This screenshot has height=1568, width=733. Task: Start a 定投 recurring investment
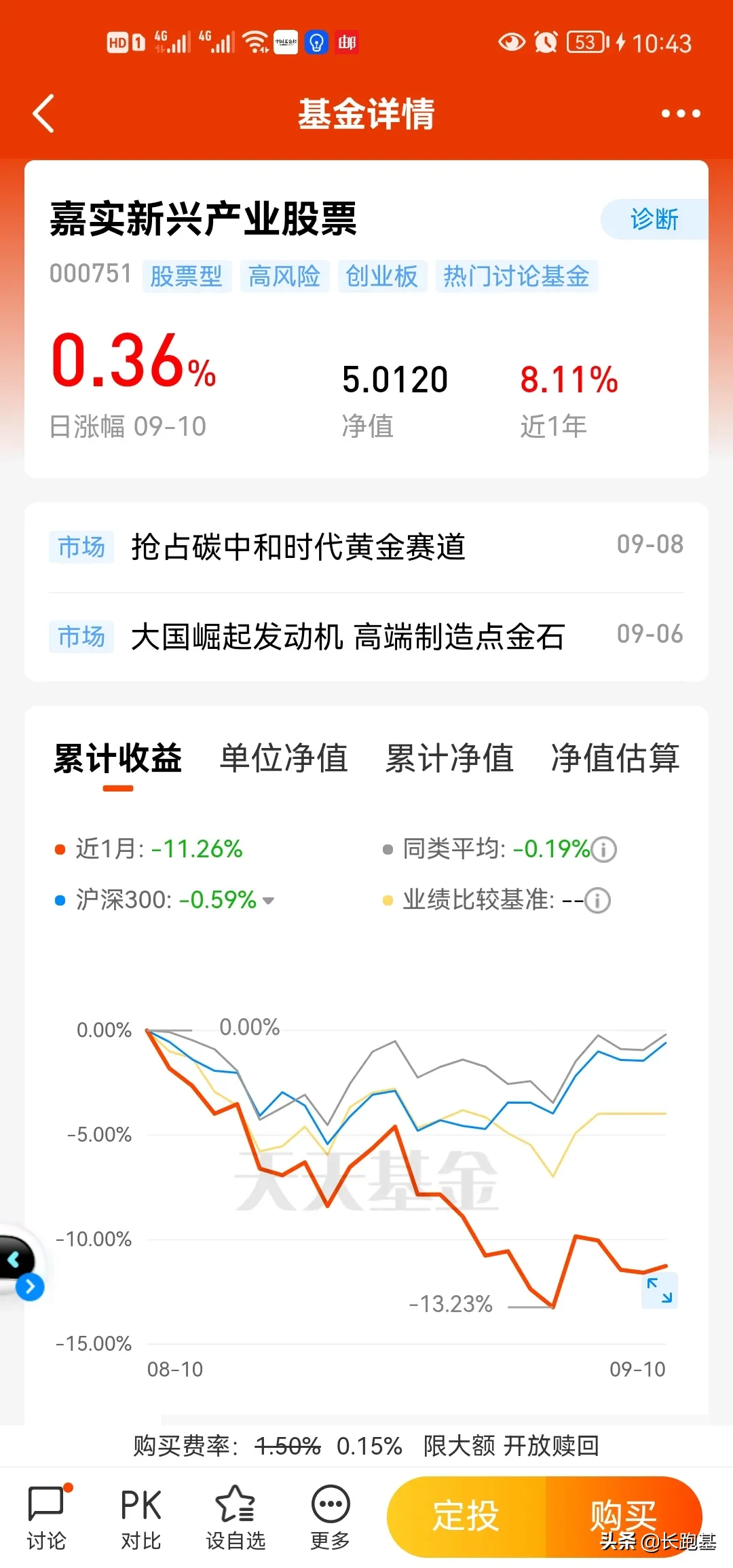(x=466, y=1516)
